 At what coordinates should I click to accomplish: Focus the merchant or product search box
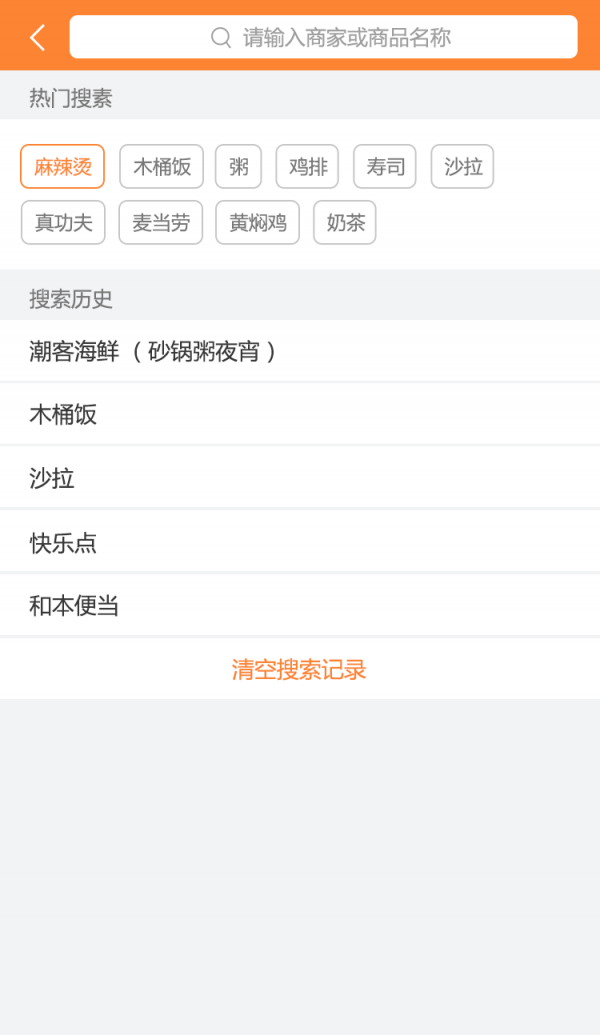[323, 38]
